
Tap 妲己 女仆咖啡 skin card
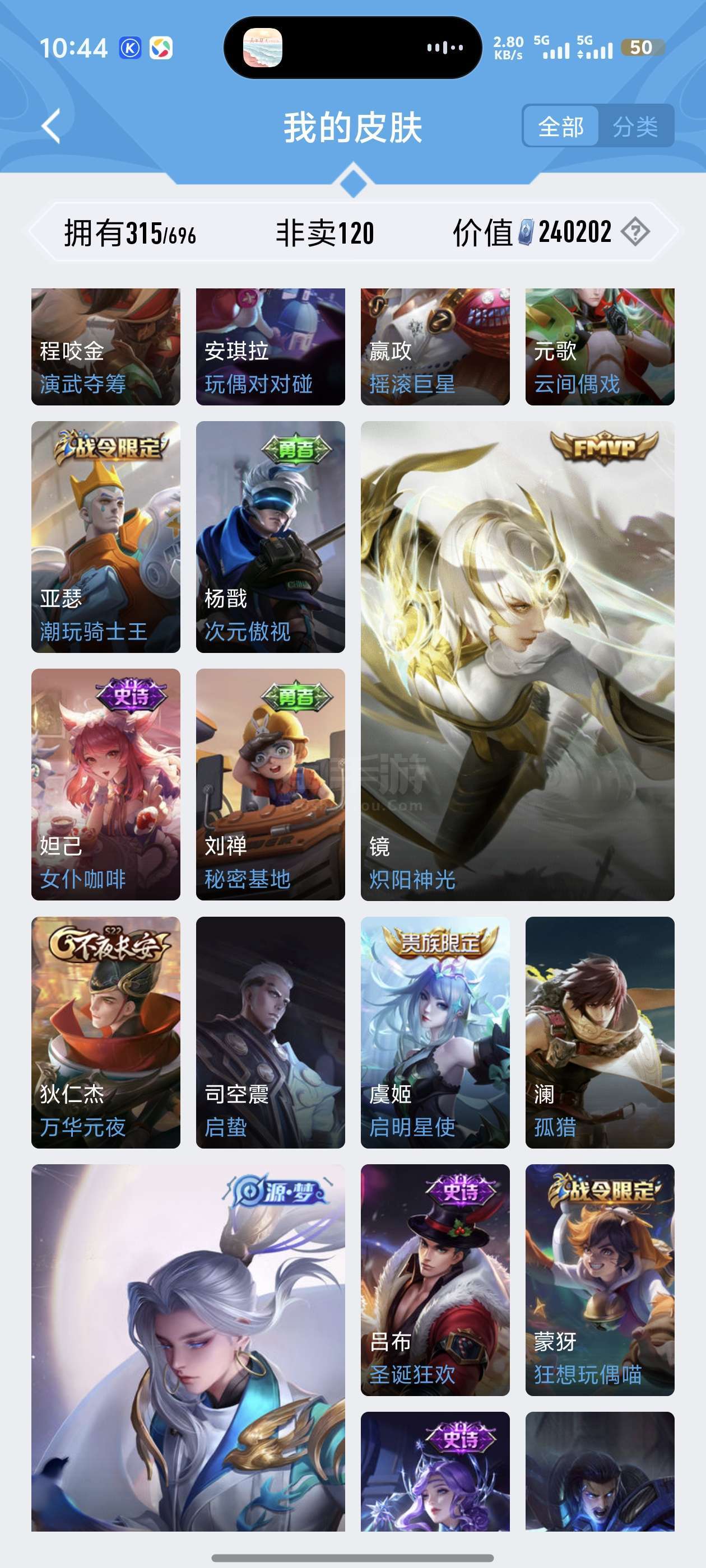(x=106, y=785)
